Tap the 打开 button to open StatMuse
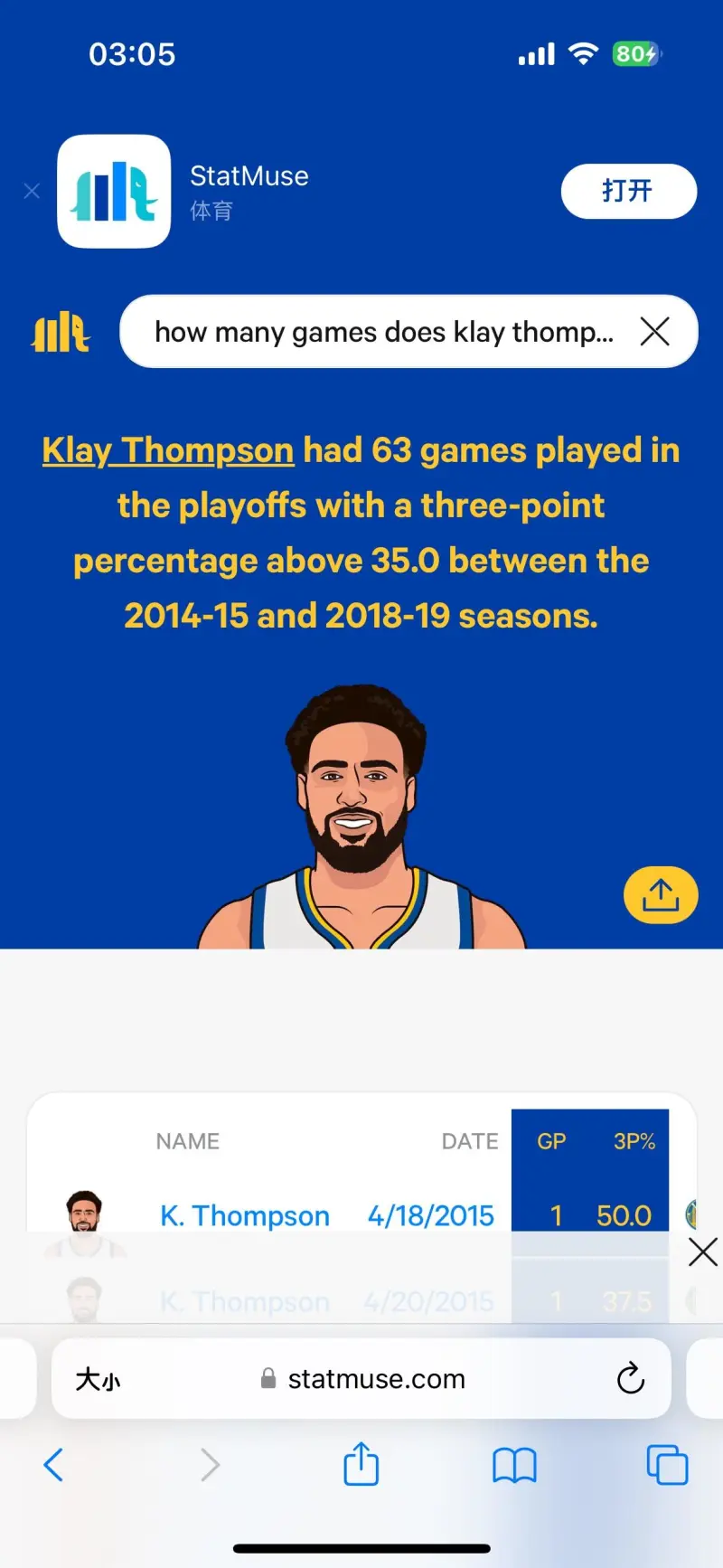 [x=628, y=191]
